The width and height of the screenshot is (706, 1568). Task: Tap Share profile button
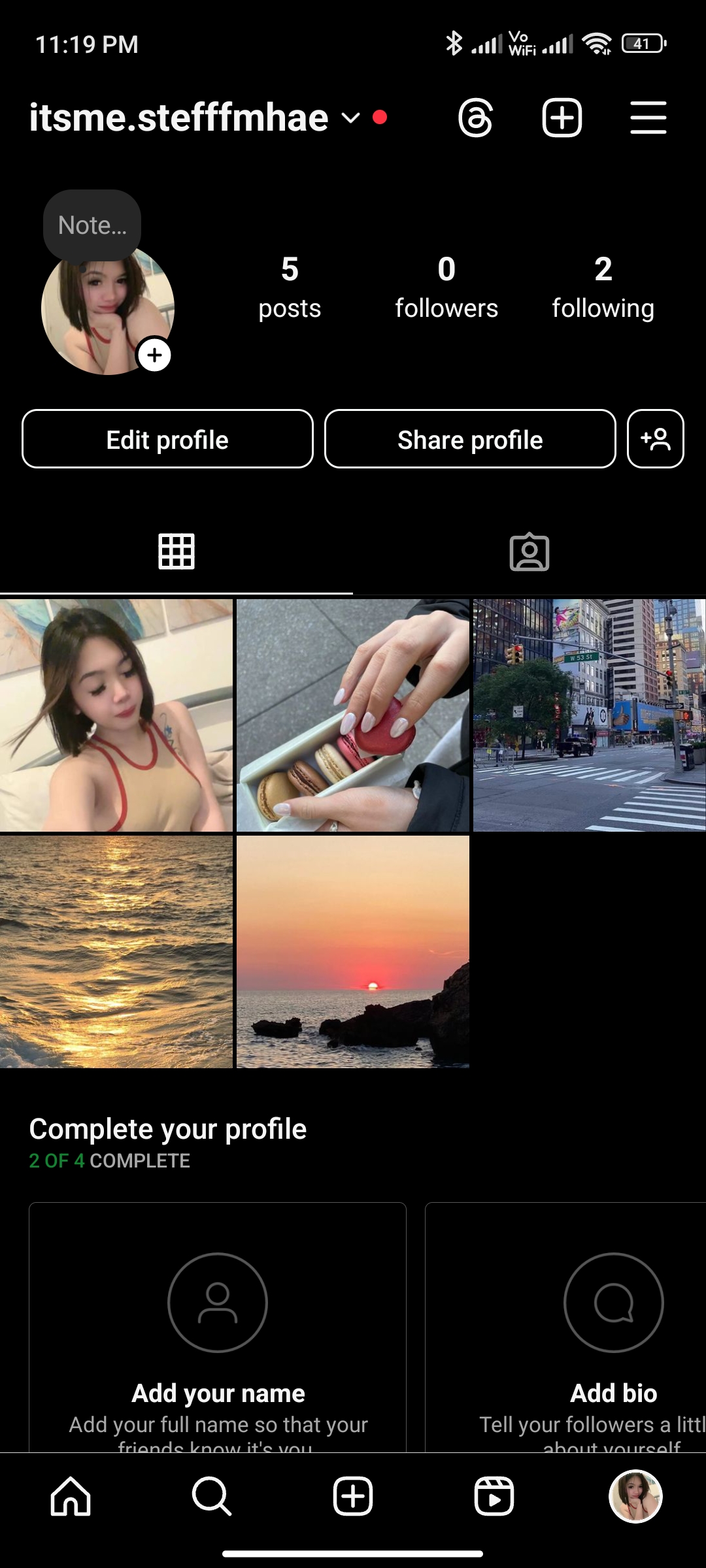pos(470,440)
